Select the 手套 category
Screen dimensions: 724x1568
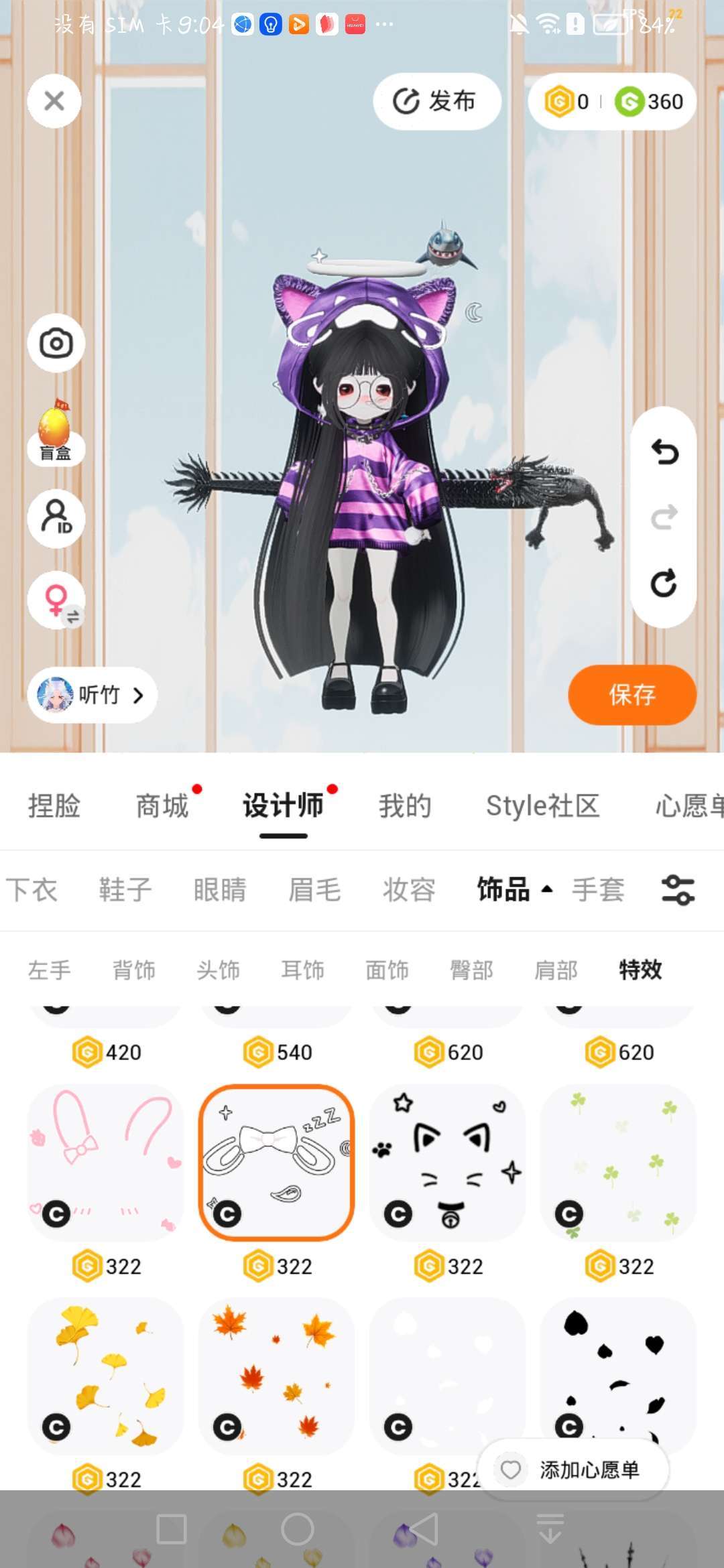(598, 890)
